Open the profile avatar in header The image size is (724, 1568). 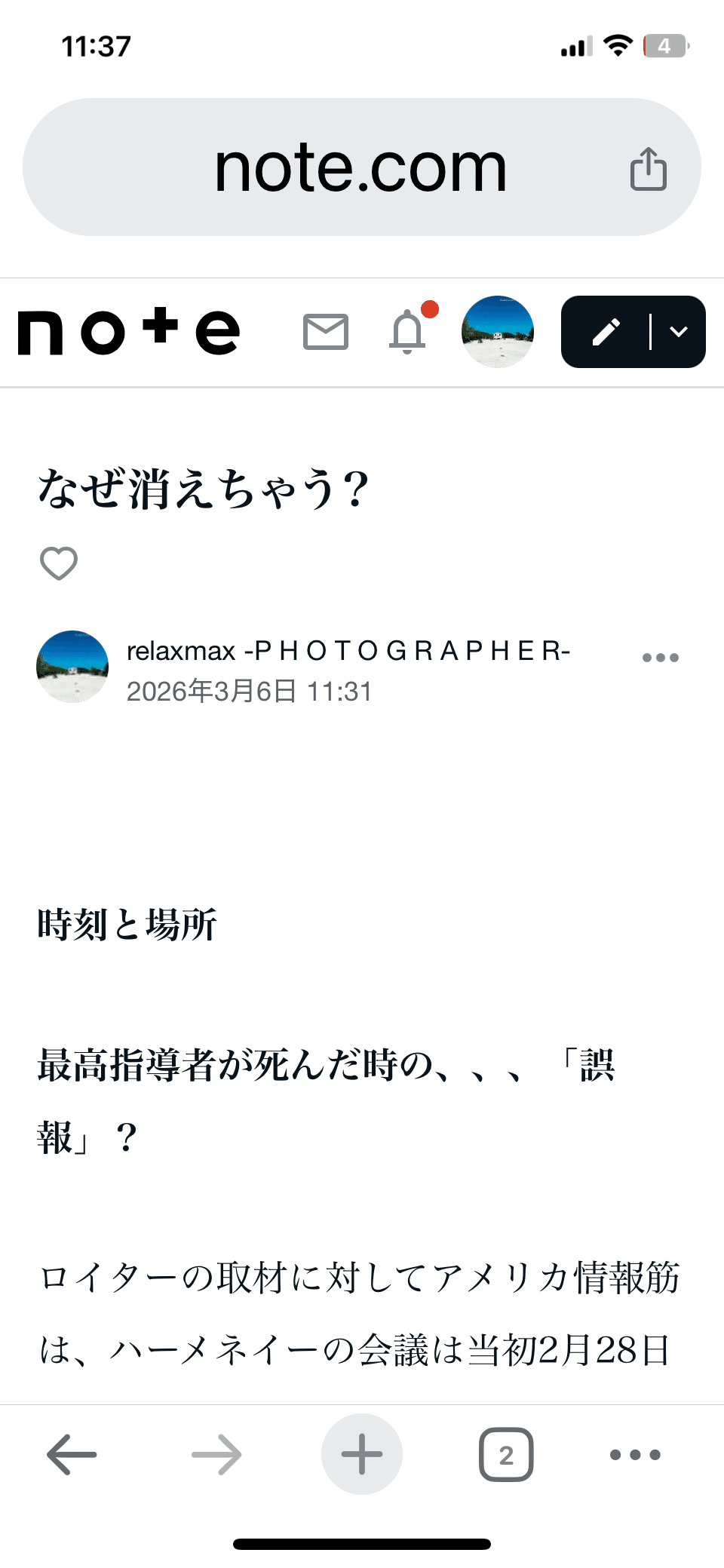click(498, 332)
